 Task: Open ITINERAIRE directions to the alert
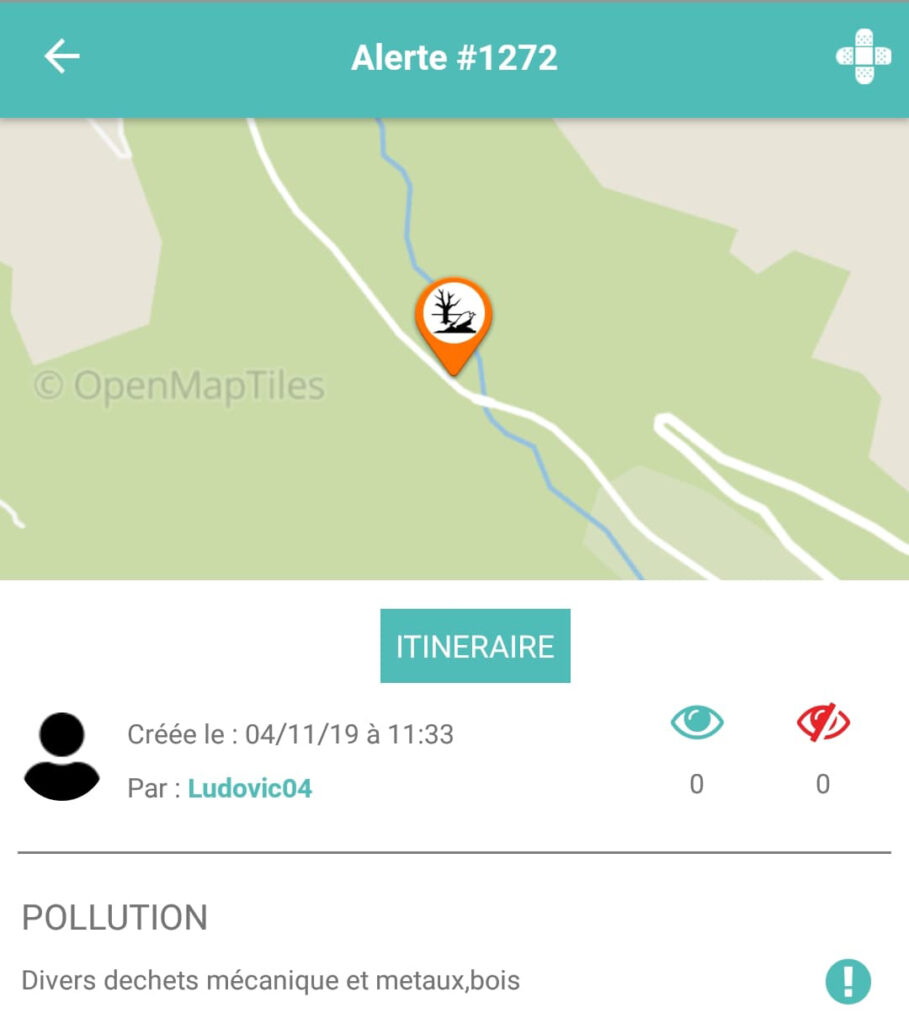click(475, 646)
